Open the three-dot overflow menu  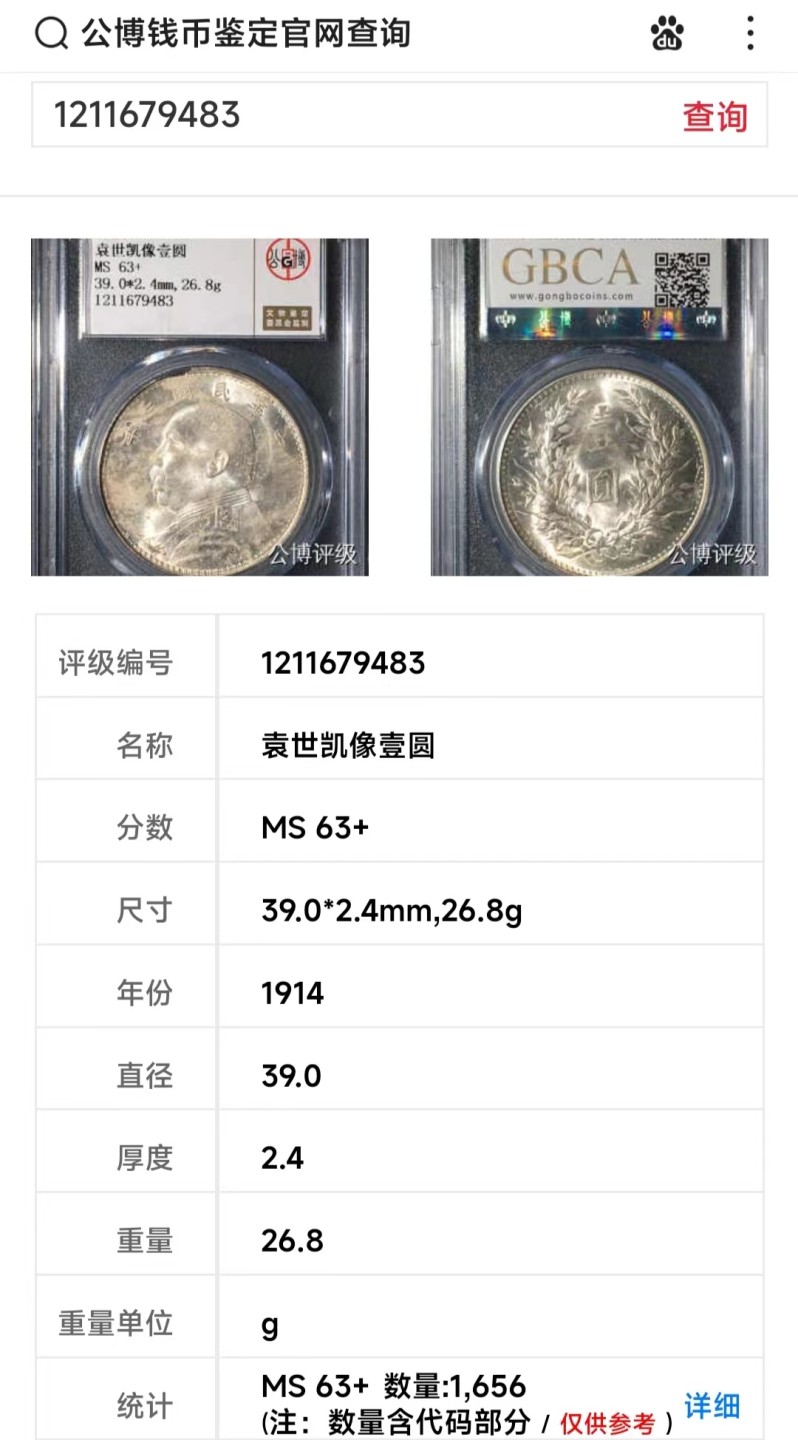coord(750,34)
